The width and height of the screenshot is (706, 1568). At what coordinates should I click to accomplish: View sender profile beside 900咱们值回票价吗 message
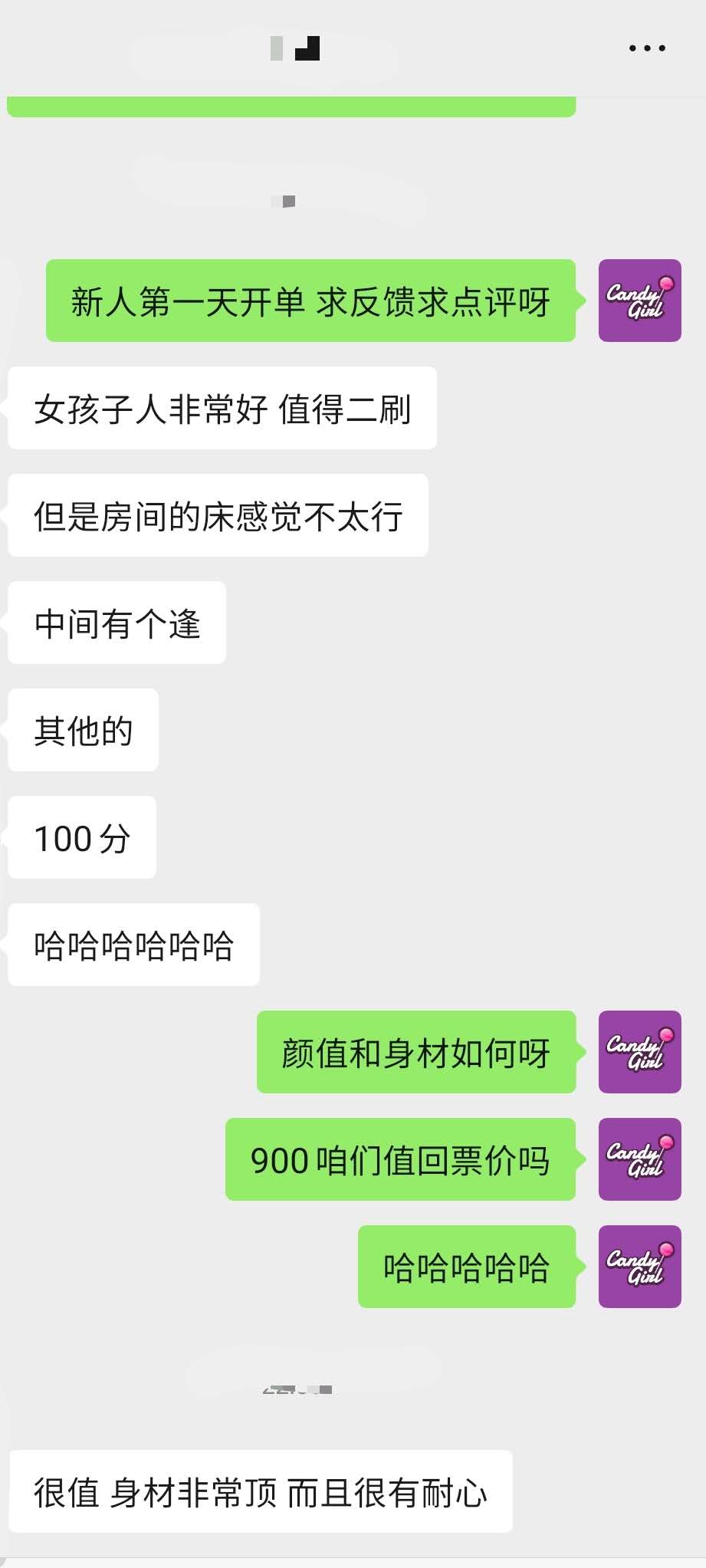639,1159
